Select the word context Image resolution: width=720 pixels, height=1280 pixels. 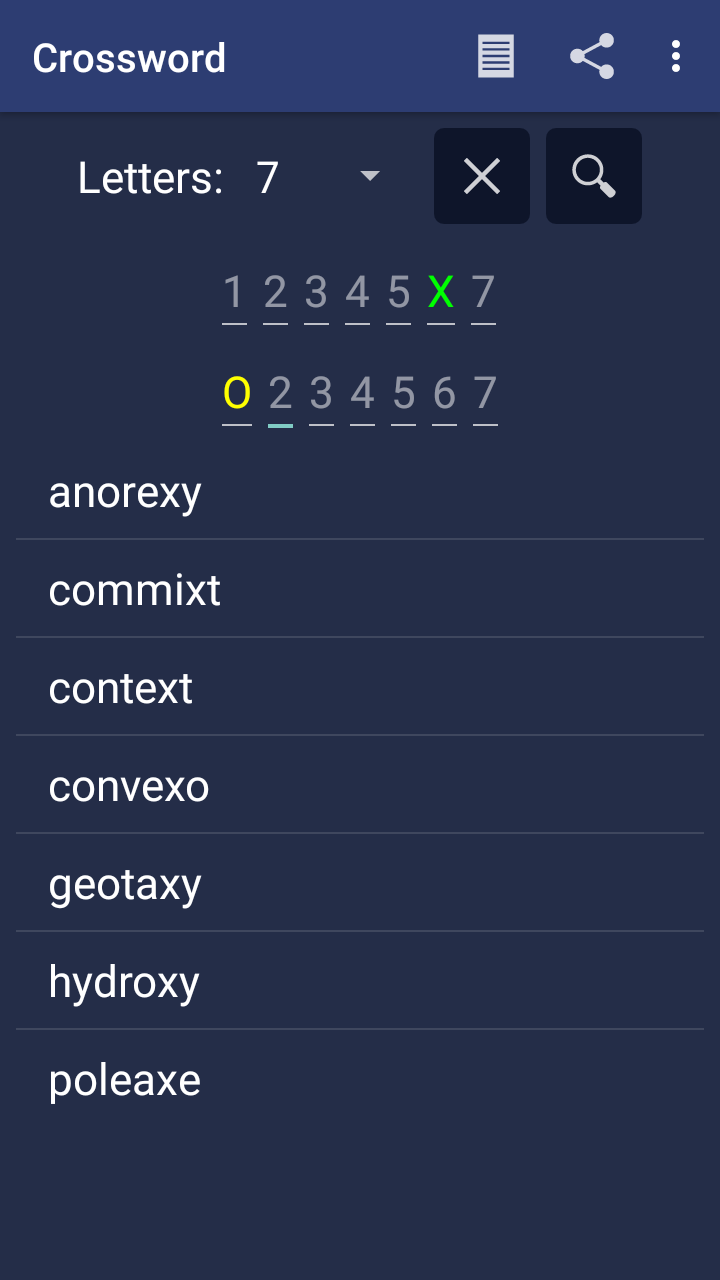(360, 688)
